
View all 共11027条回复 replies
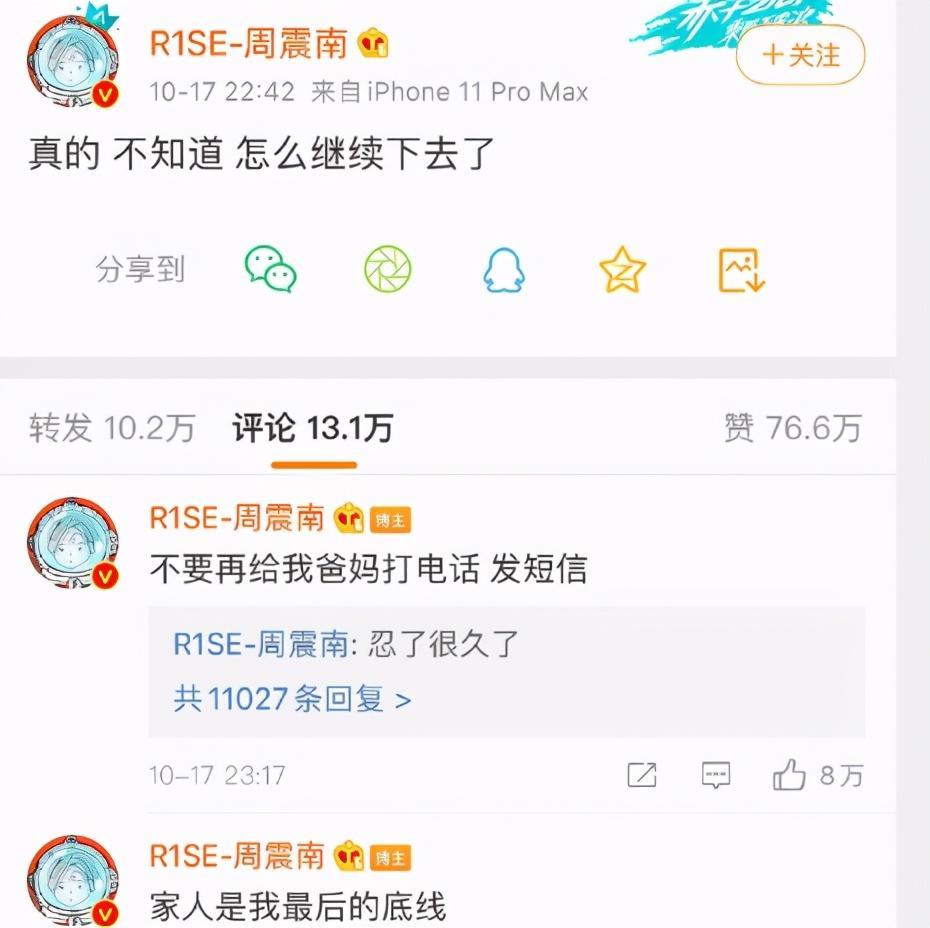tap(292, 698)
